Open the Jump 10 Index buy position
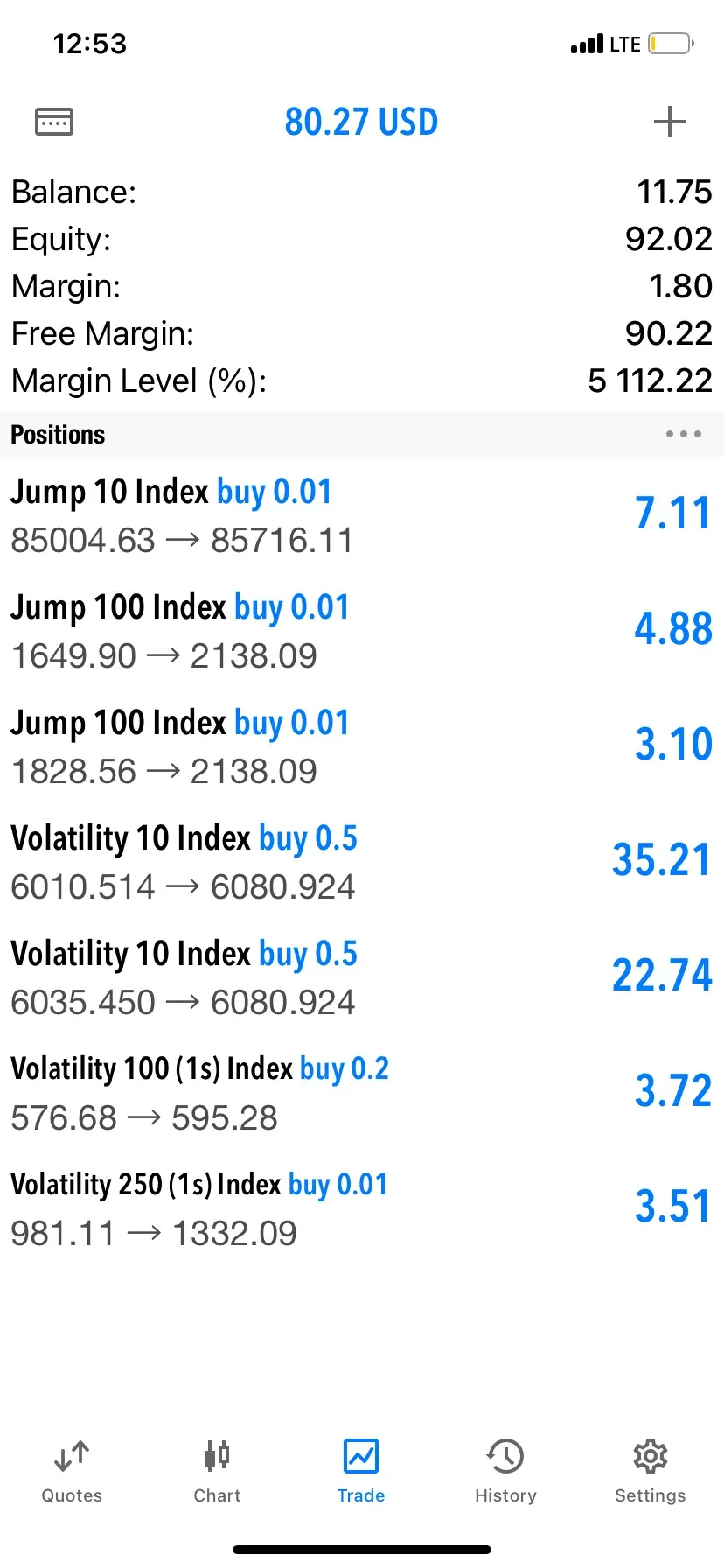Image resolution: width=724 pixels, height=1568 pixels. pos(362,515)
